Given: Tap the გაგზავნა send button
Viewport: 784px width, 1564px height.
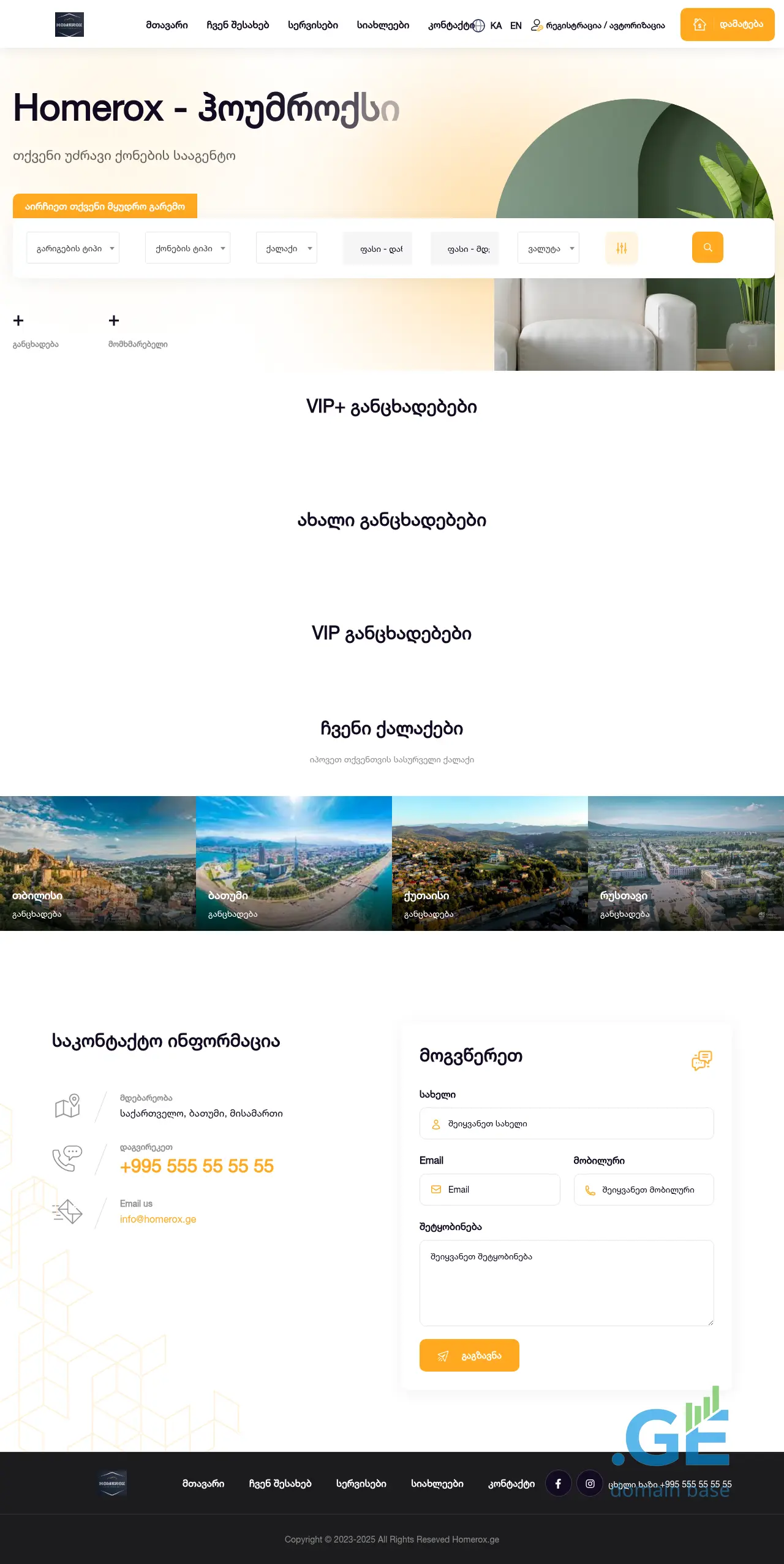Looking at the screenshot, I should tap(469, 1355).
